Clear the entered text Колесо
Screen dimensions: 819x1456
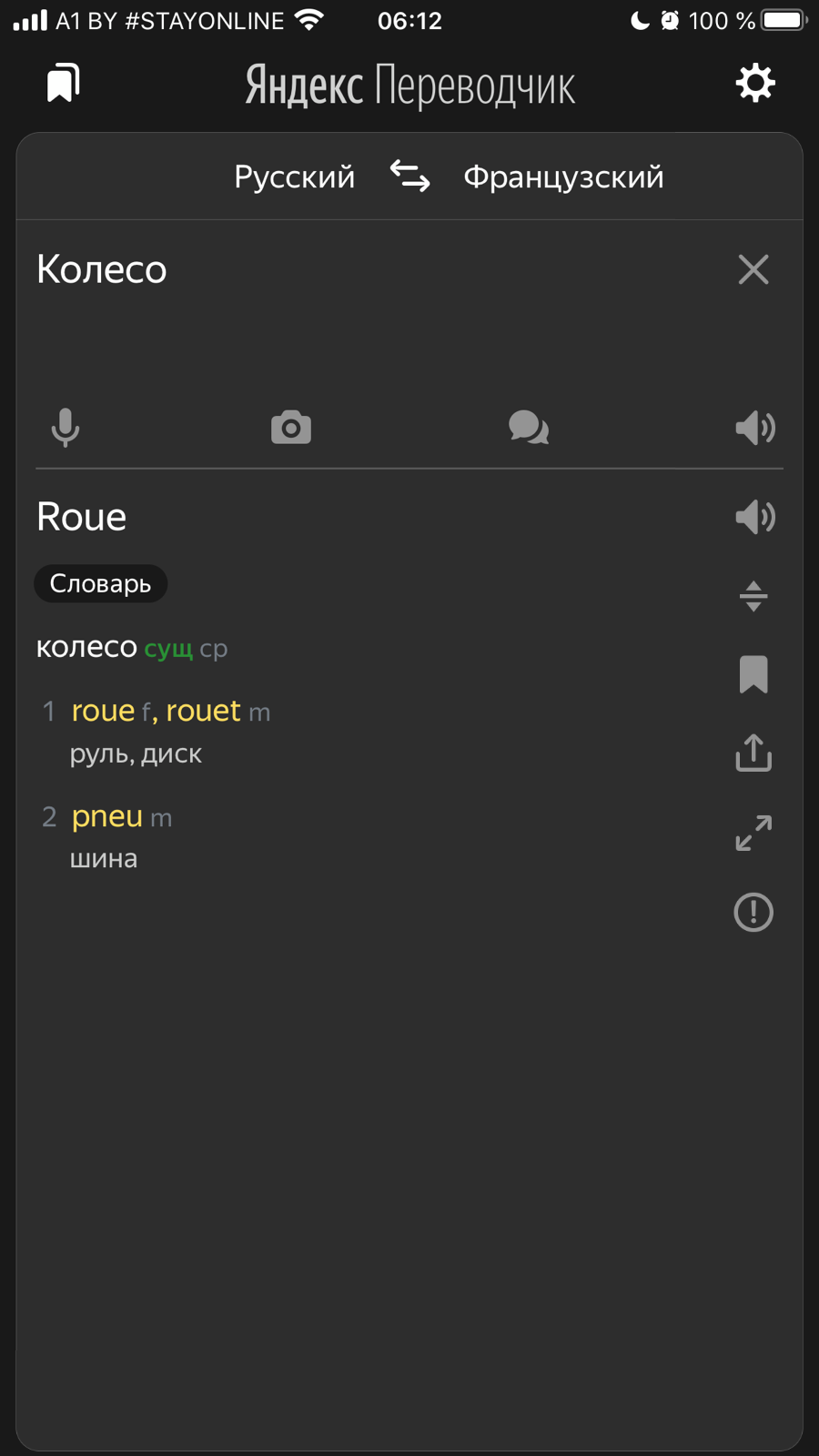coord(753,269)
